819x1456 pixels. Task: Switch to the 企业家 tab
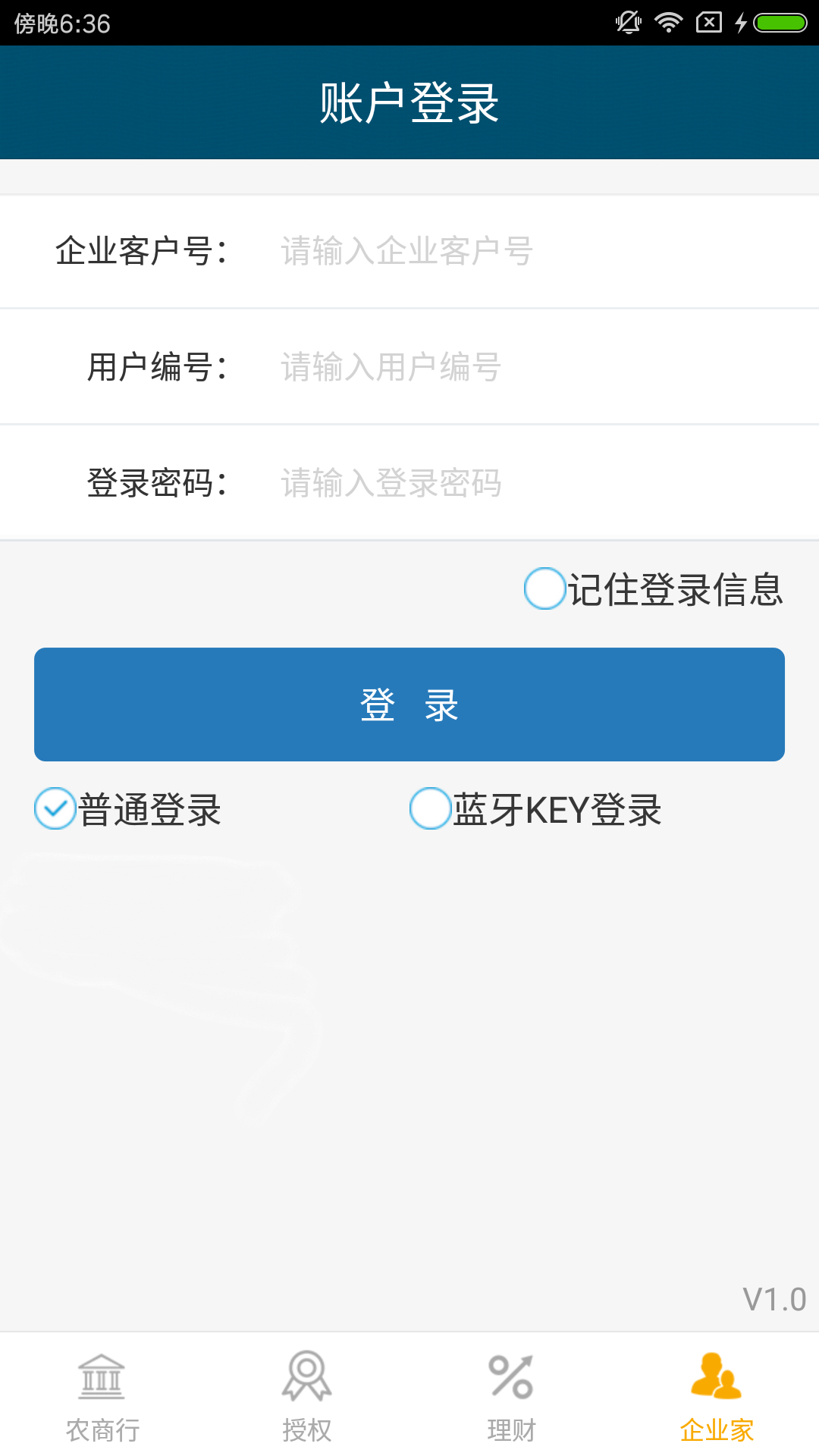[x=717, y=1397]
